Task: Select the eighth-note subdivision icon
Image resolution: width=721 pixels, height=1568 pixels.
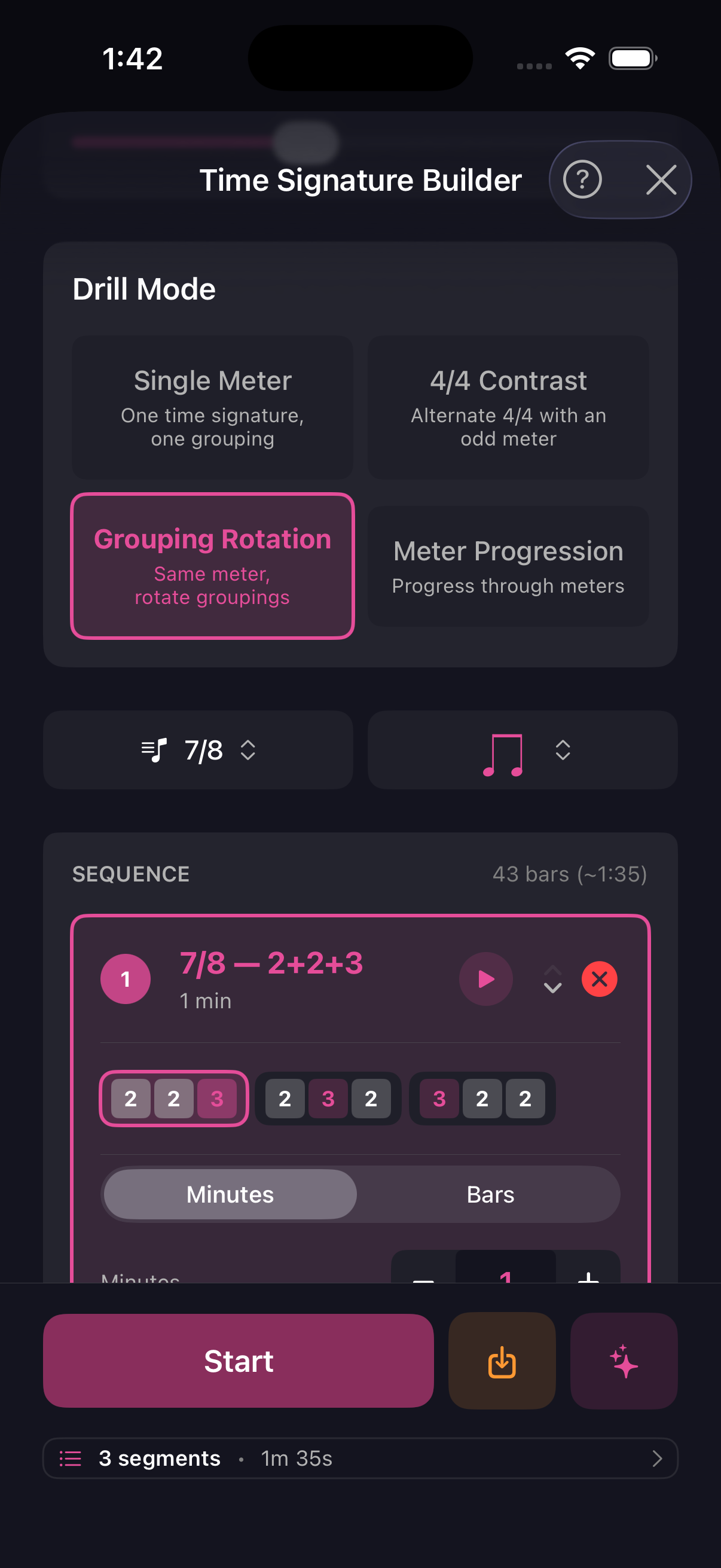Action: (x=504, y=750)
